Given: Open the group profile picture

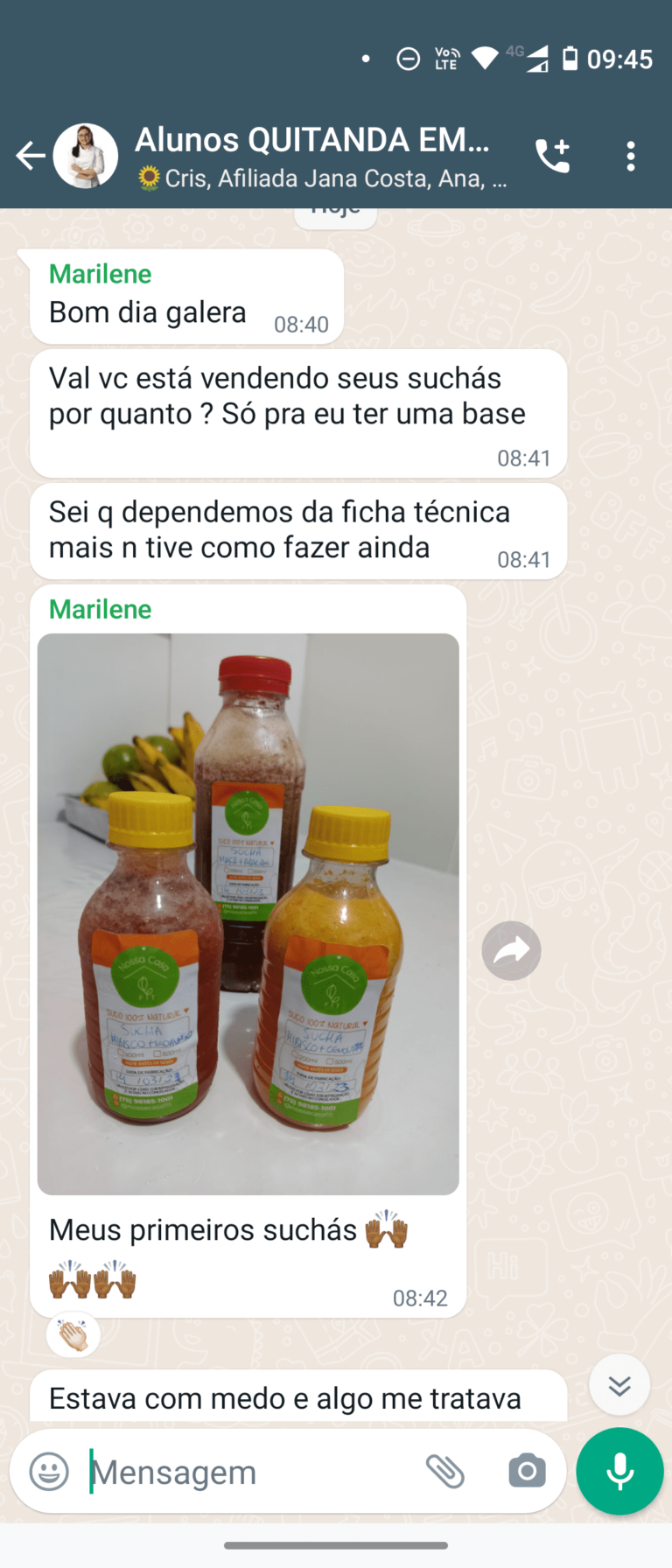Looking at the screenshot, I should [x=86, y=157].
